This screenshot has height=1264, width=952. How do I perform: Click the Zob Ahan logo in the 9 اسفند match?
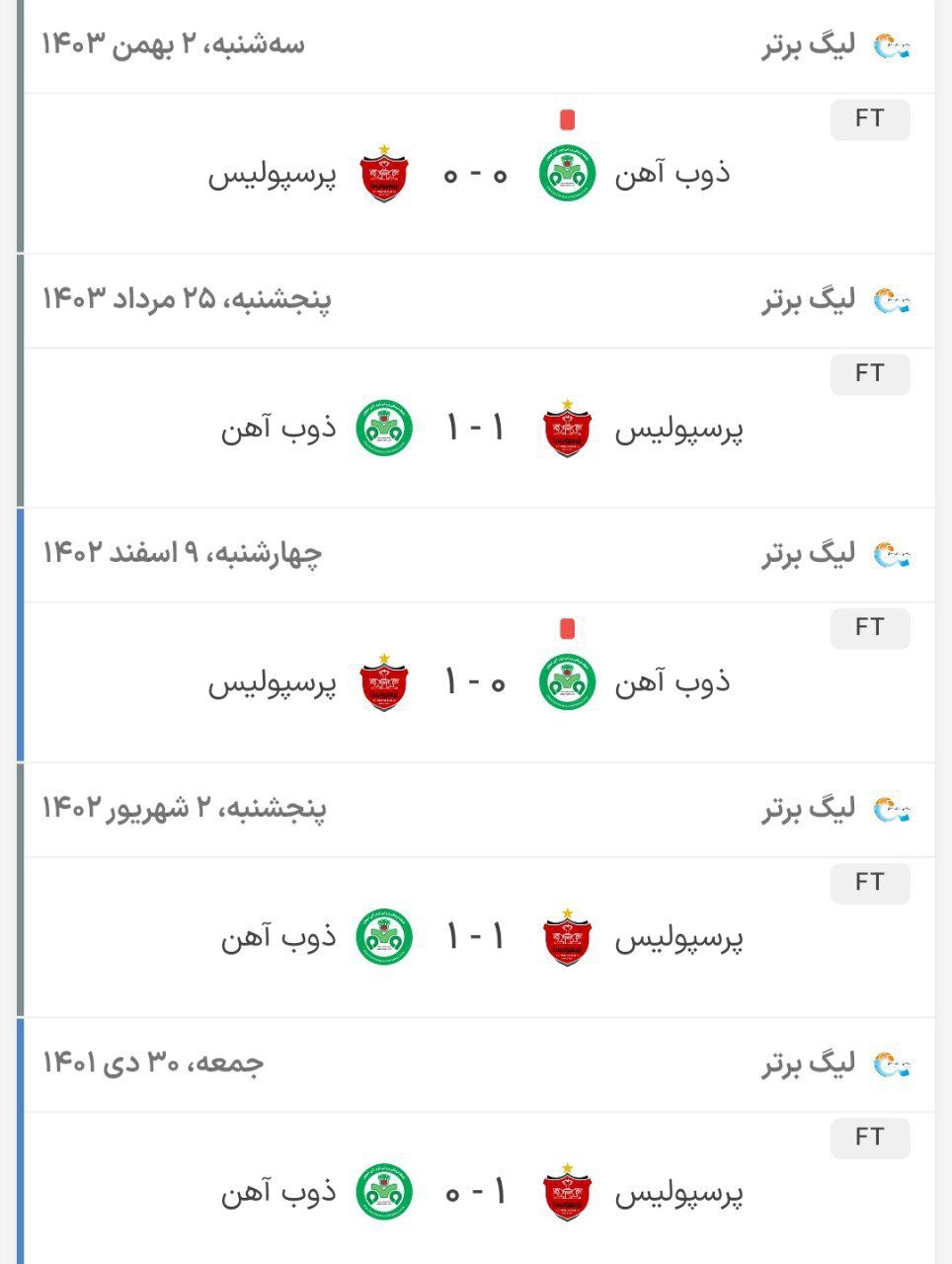tap(566, 682)
